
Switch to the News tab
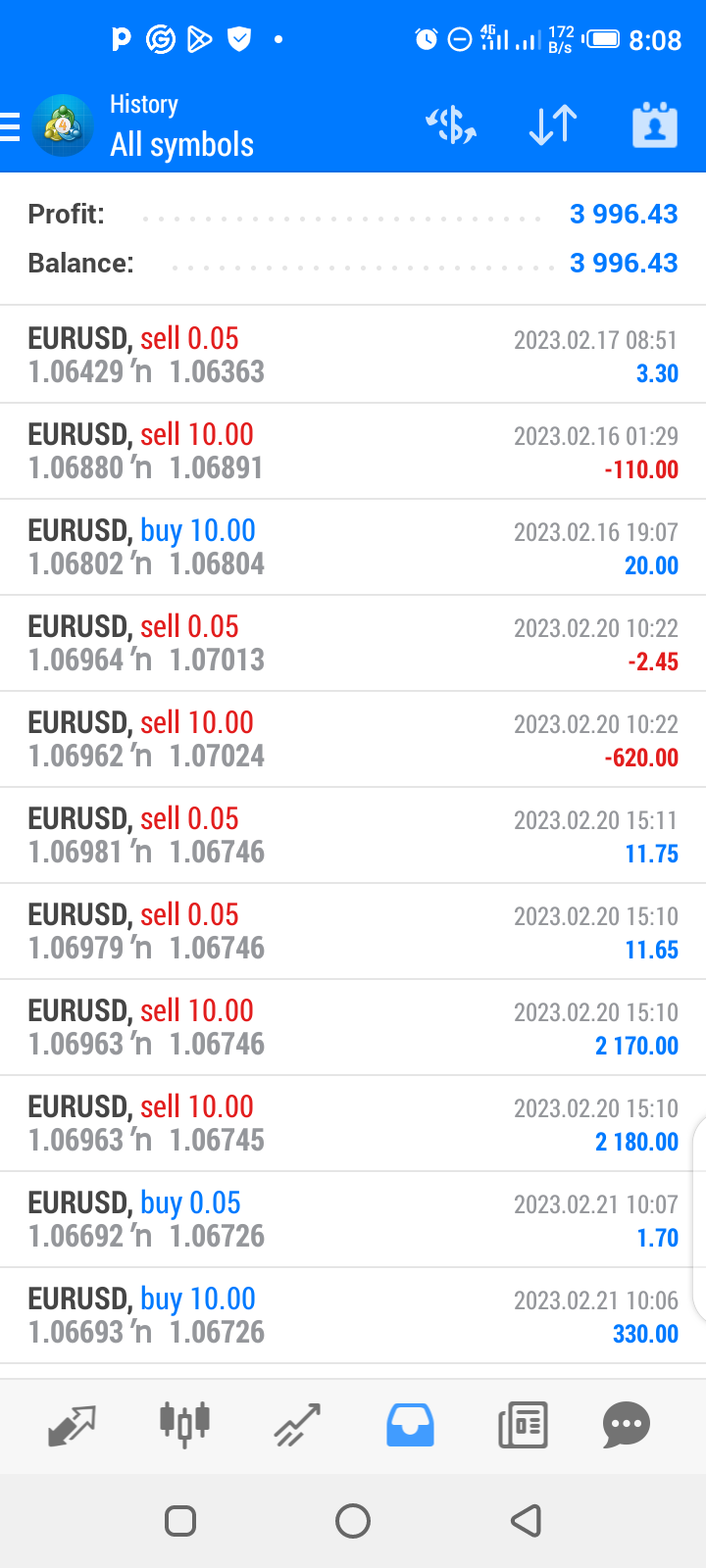click(x=523, y=1426)
